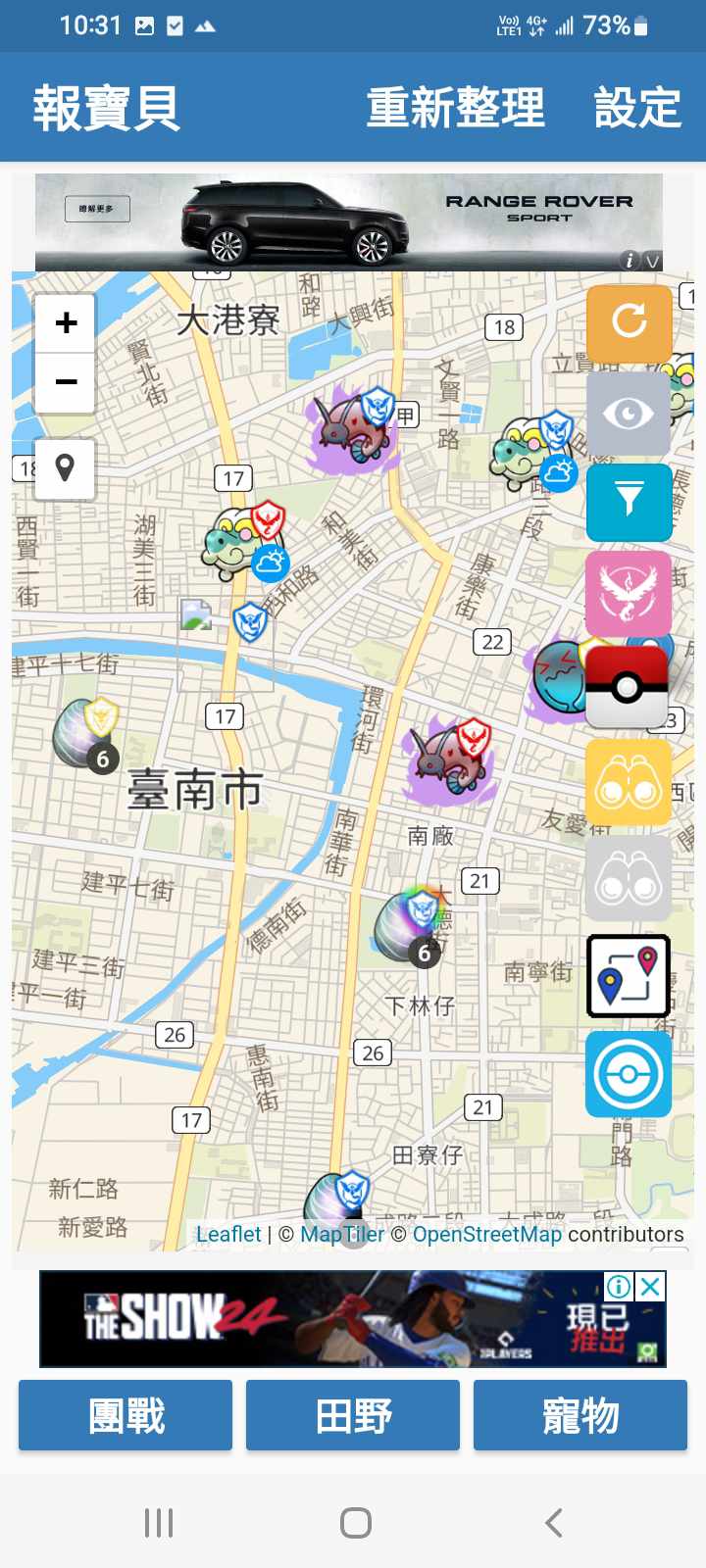Open the blue filter funnel
706x1568 pixels.
pyautogui.click(x=629, y=502)
